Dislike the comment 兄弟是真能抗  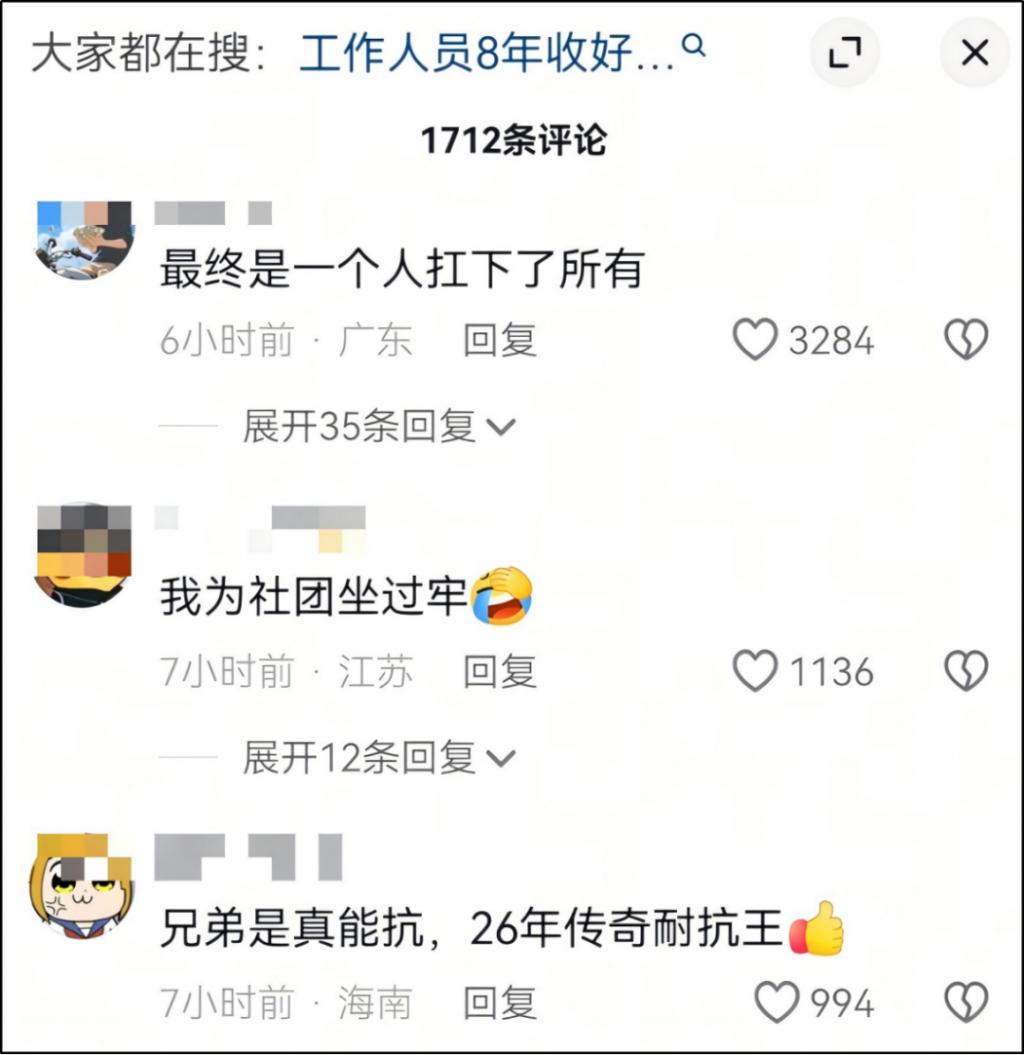[966, 1002]
